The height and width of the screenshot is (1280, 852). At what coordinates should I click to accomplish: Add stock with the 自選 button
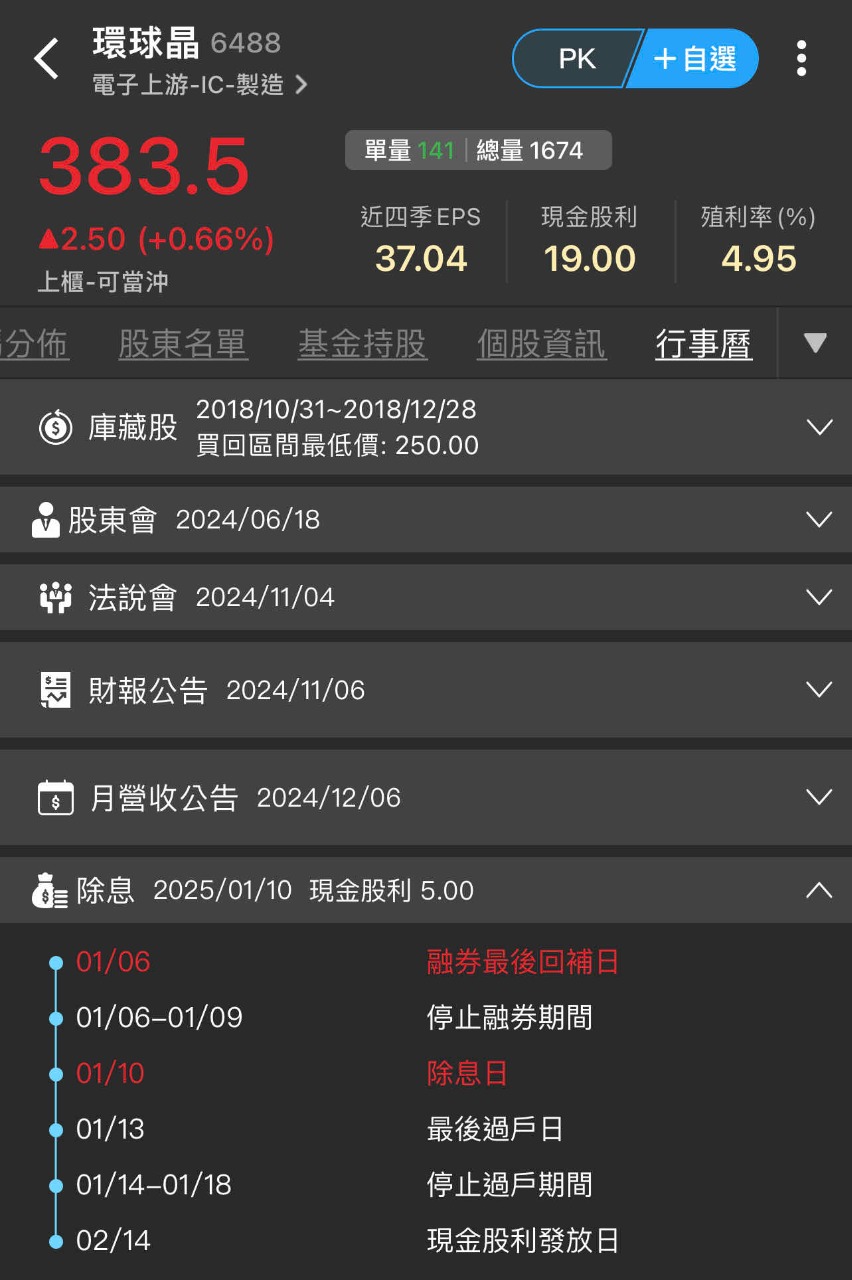(696, 59)
